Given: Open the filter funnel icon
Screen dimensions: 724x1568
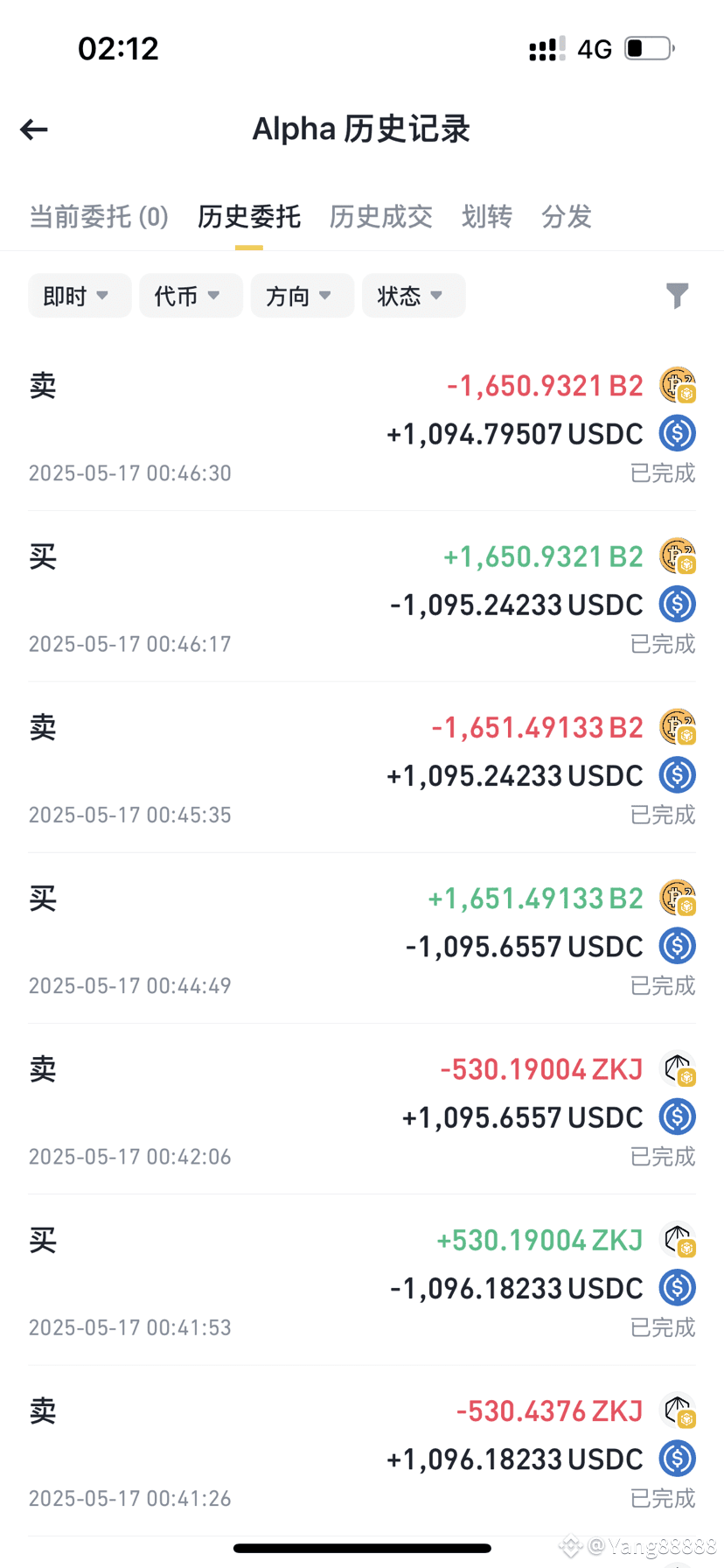Looking at the screenshot, I should pos(677,296).
